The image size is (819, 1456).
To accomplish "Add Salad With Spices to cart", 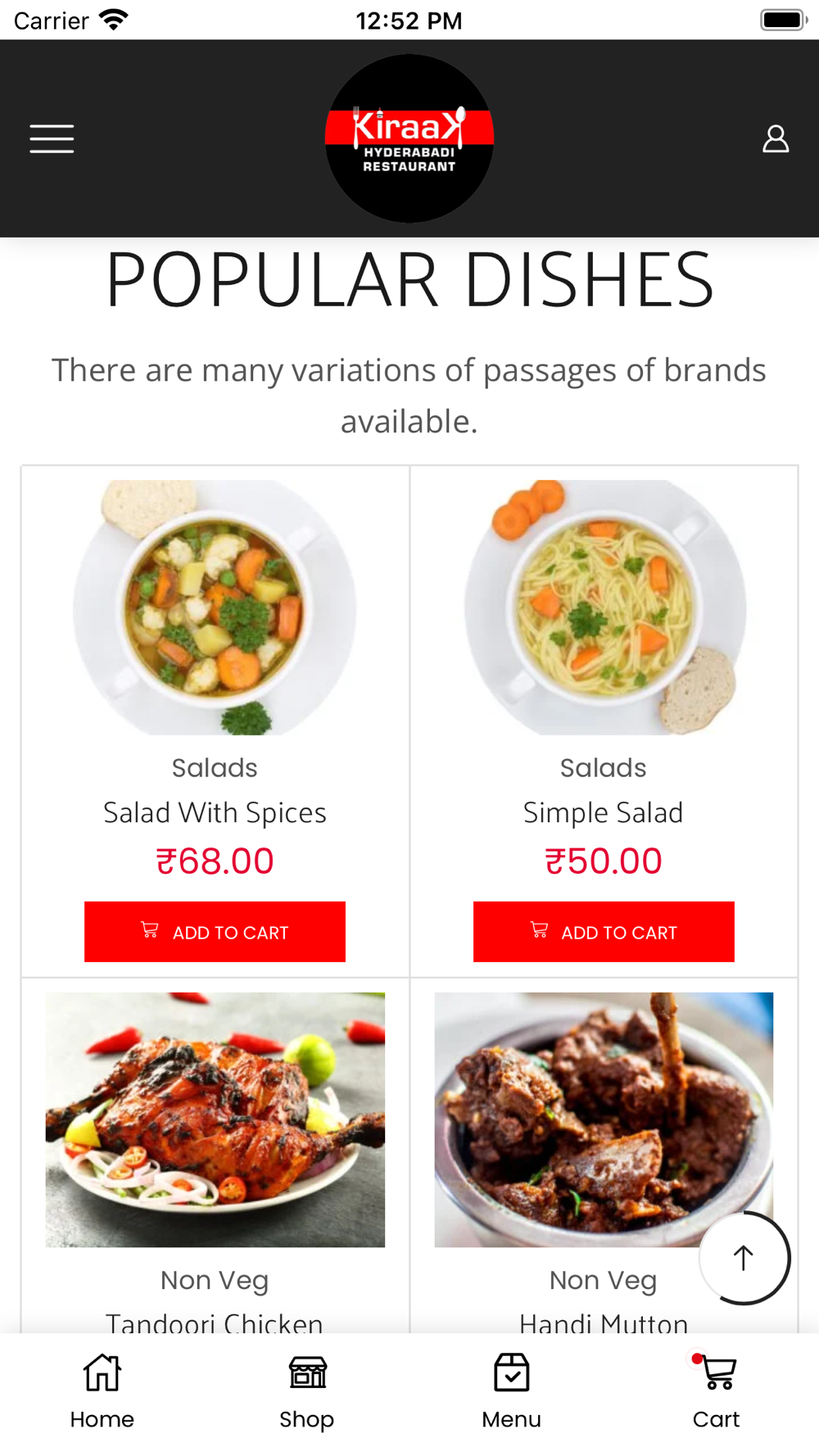I will (215, 932).
